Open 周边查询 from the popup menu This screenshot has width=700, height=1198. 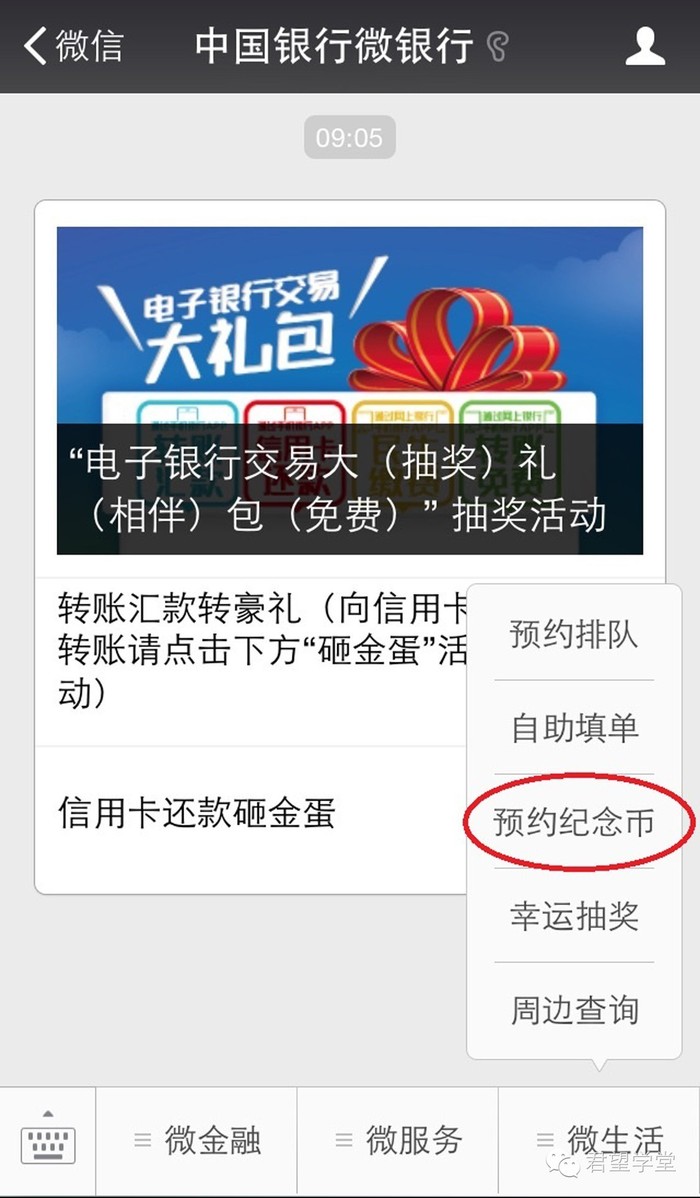pyautogui.click(x=574, y=1010)
